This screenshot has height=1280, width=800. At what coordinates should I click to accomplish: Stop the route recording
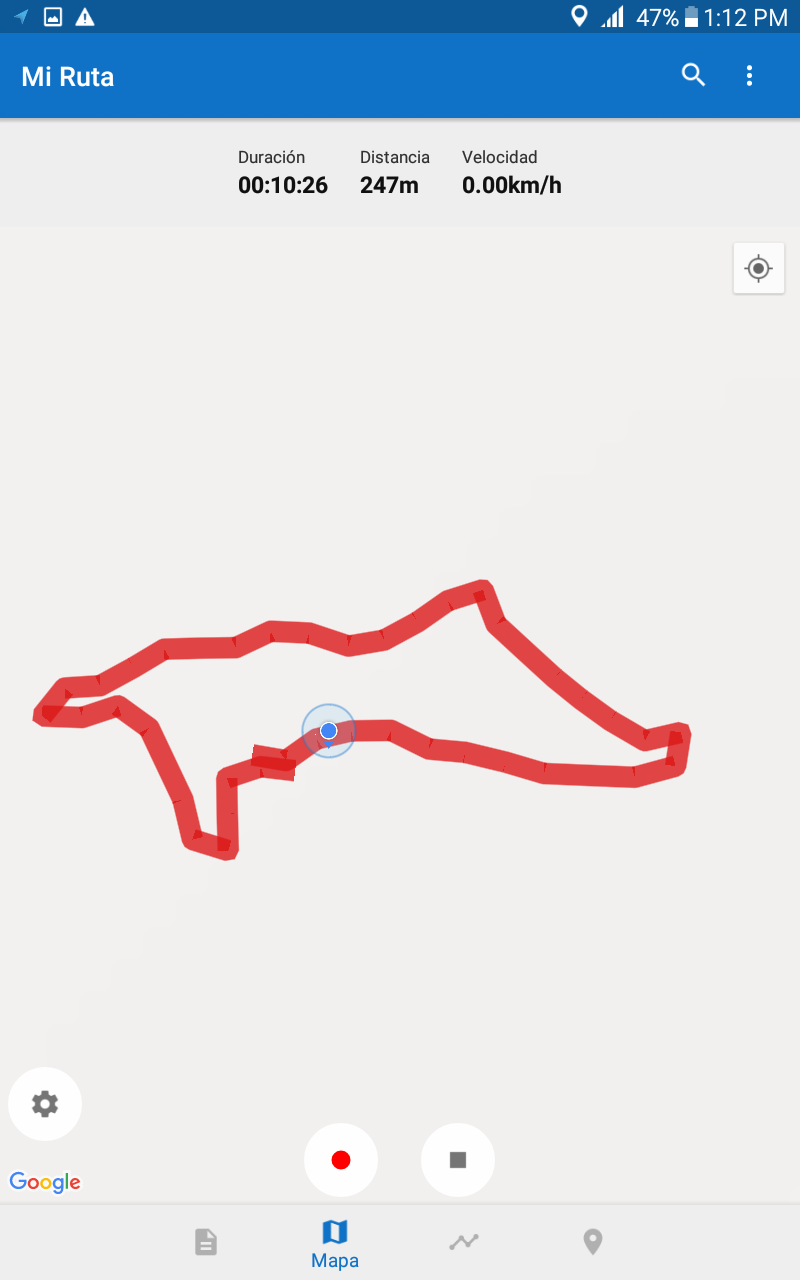point(458,1160)
